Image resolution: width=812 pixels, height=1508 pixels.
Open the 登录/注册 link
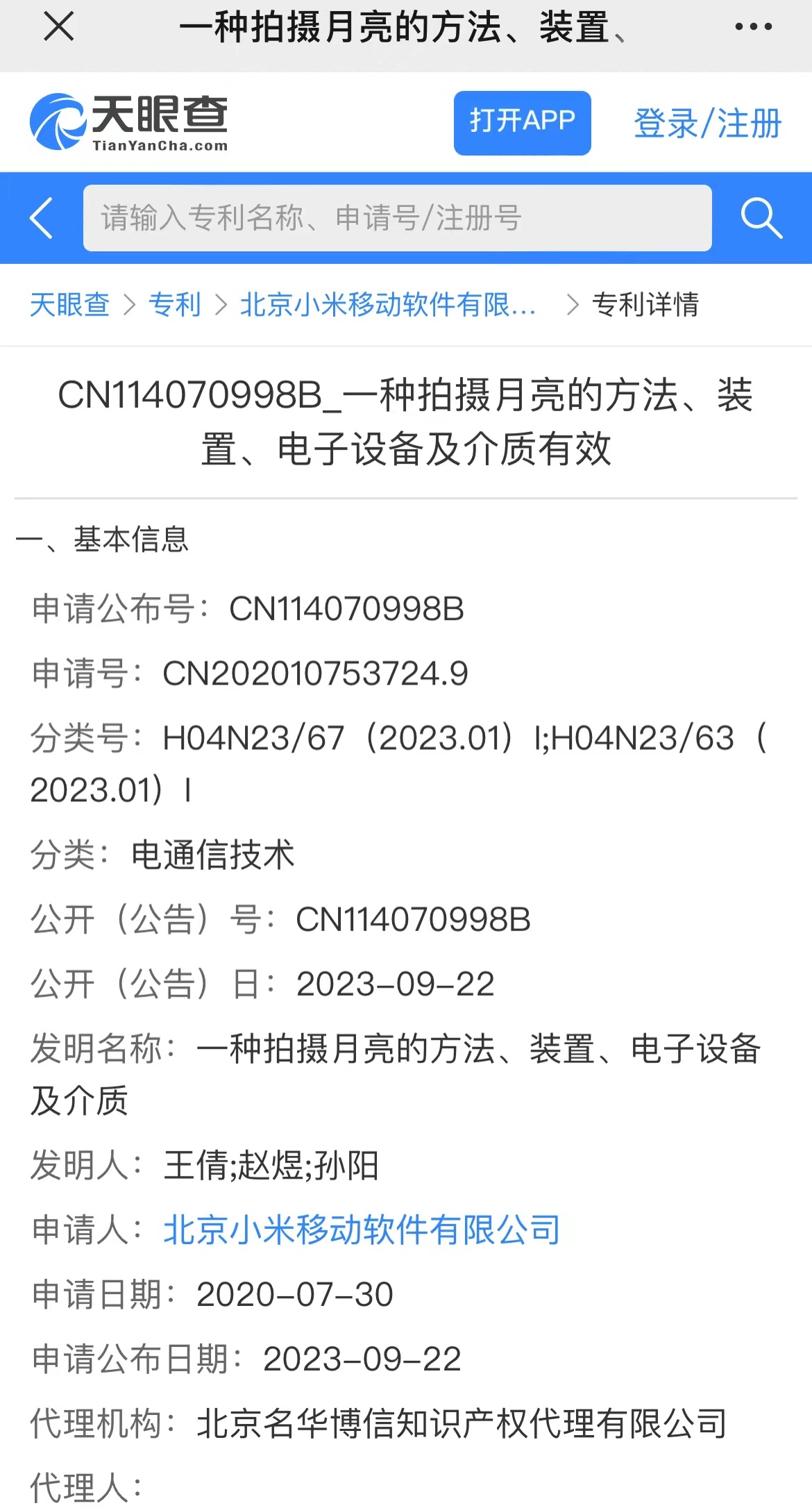pos(707,124)
